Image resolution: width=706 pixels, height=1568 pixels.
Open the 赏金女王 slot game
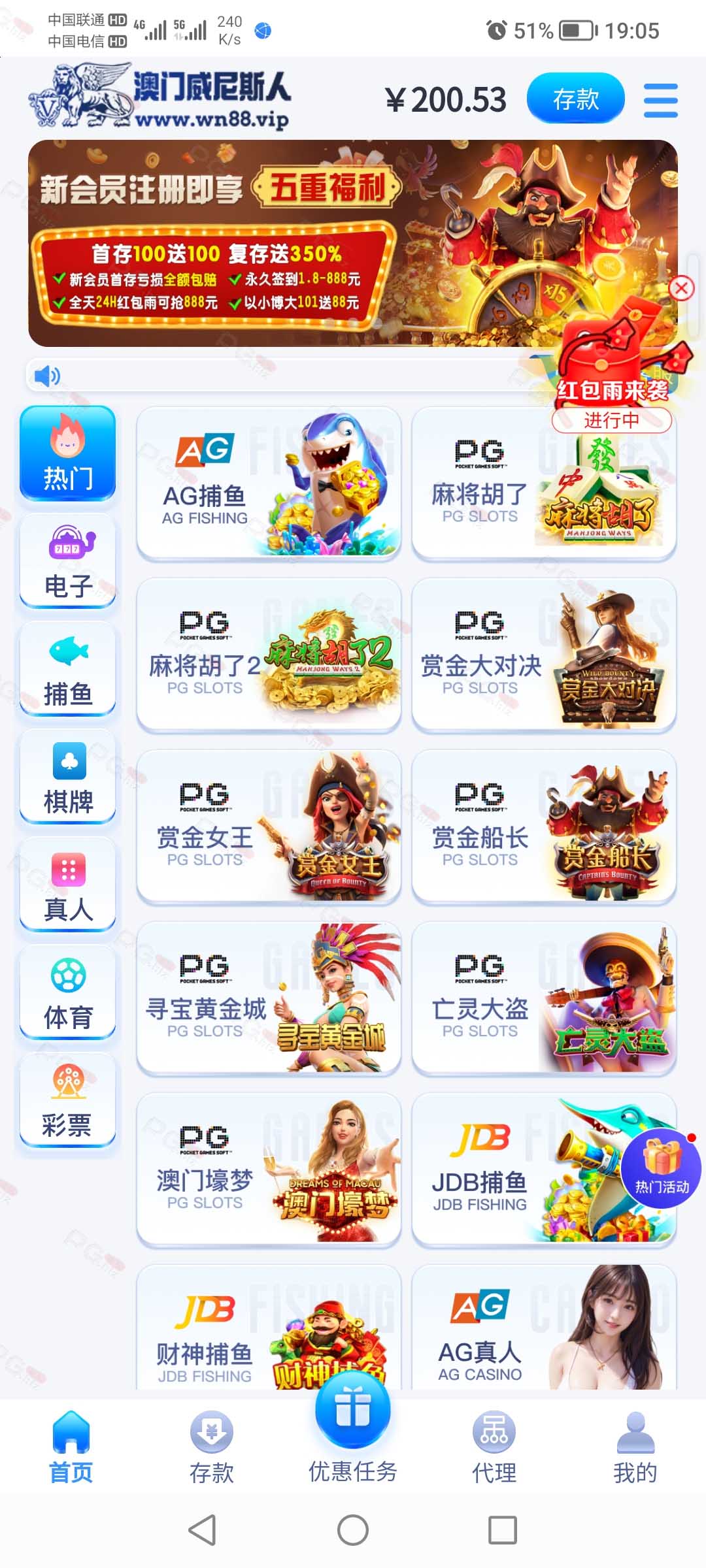(x=269, y=826)
